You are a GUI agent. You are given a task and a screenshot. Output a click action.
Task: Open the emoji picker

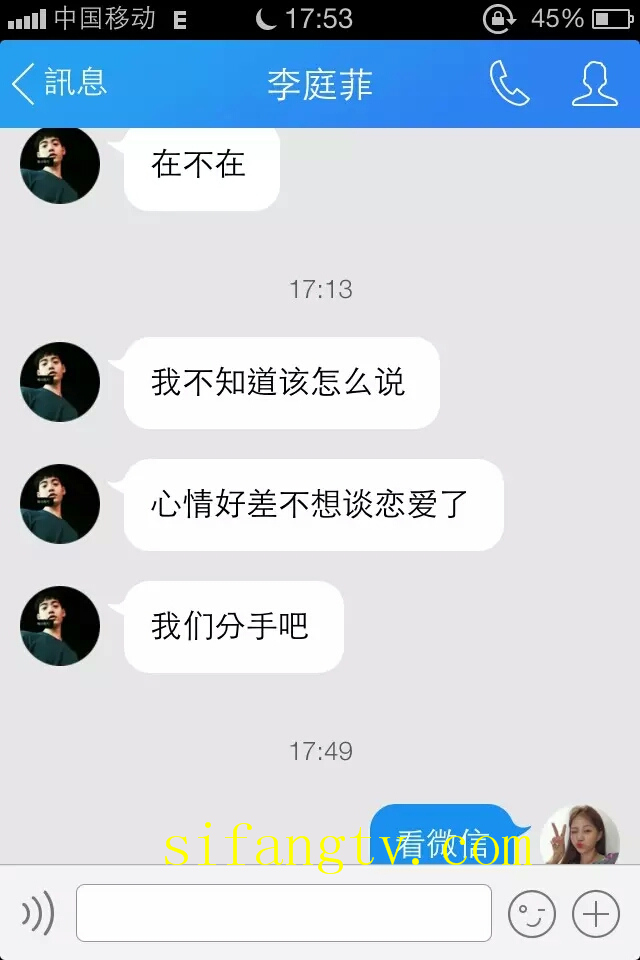[x=532, y=913]
